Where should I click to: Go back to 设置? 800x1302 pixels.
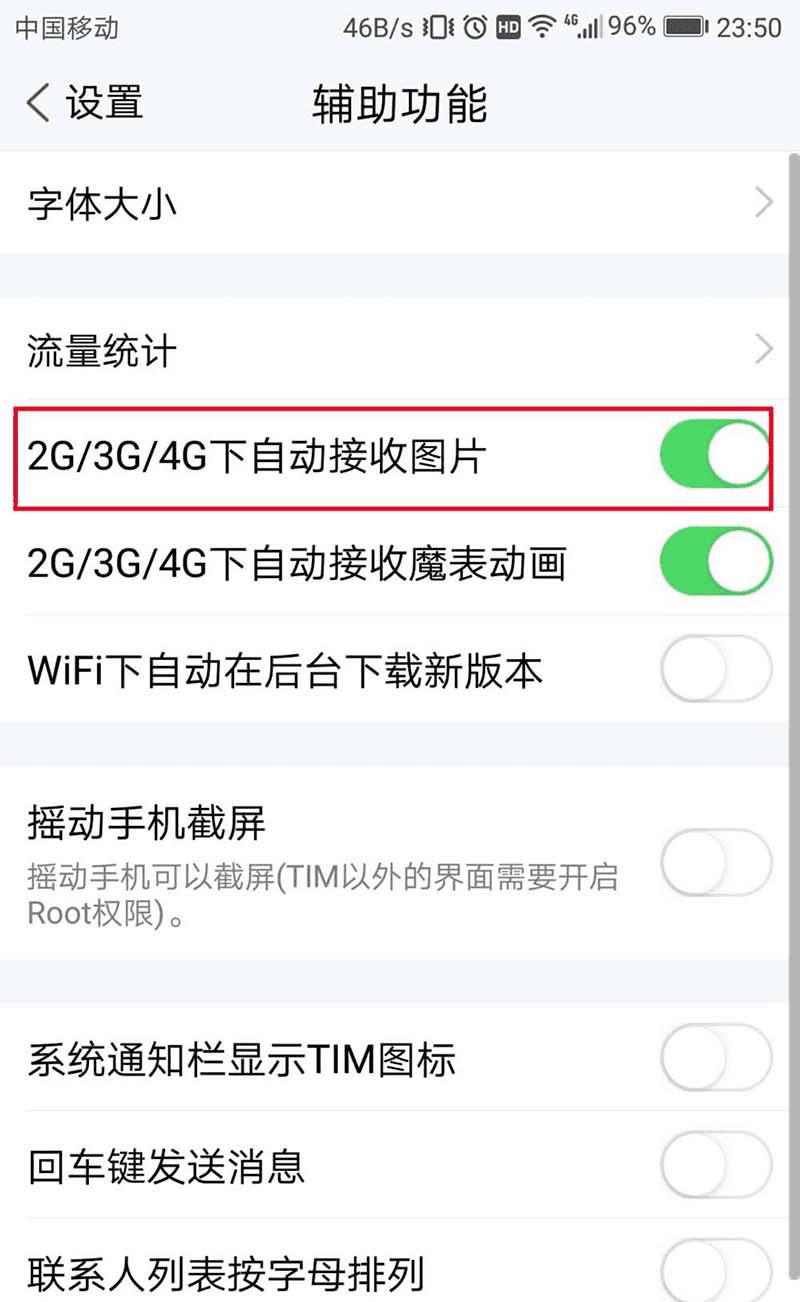[x=85, y=103]
